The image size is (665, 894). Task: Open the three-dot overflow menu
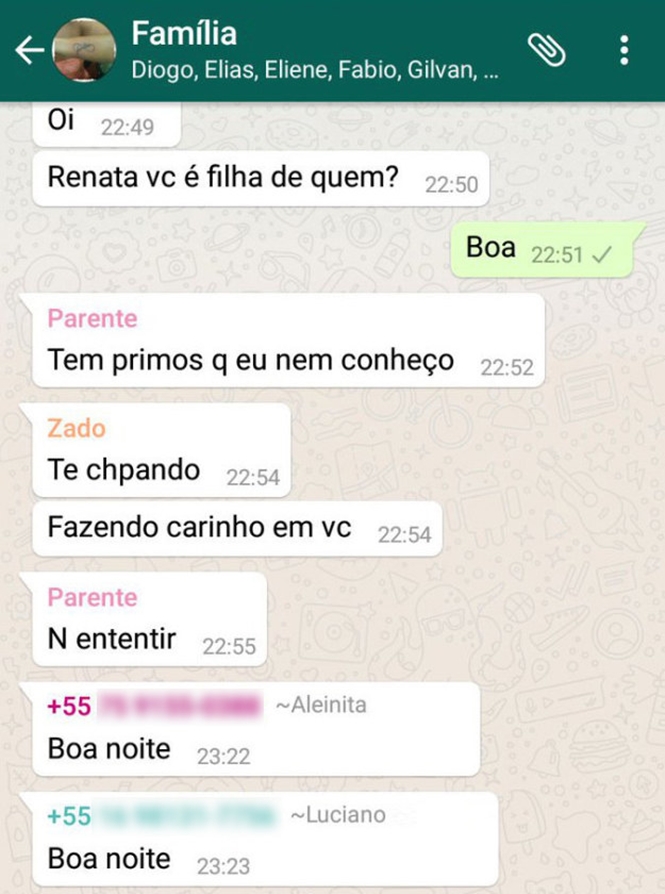(624, 50)
